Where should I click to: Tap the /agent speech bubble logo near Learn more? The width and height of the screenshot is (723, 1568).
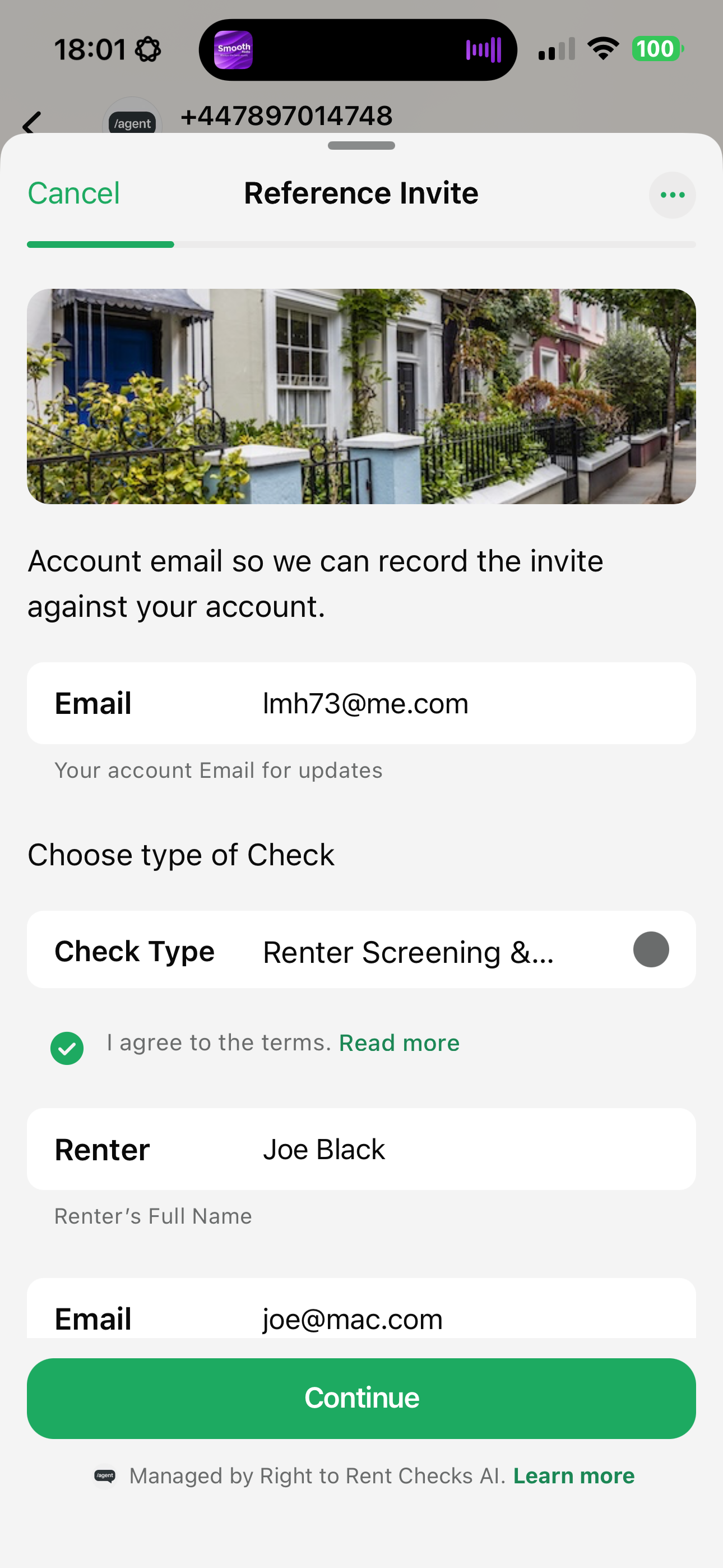[105, 1475]
